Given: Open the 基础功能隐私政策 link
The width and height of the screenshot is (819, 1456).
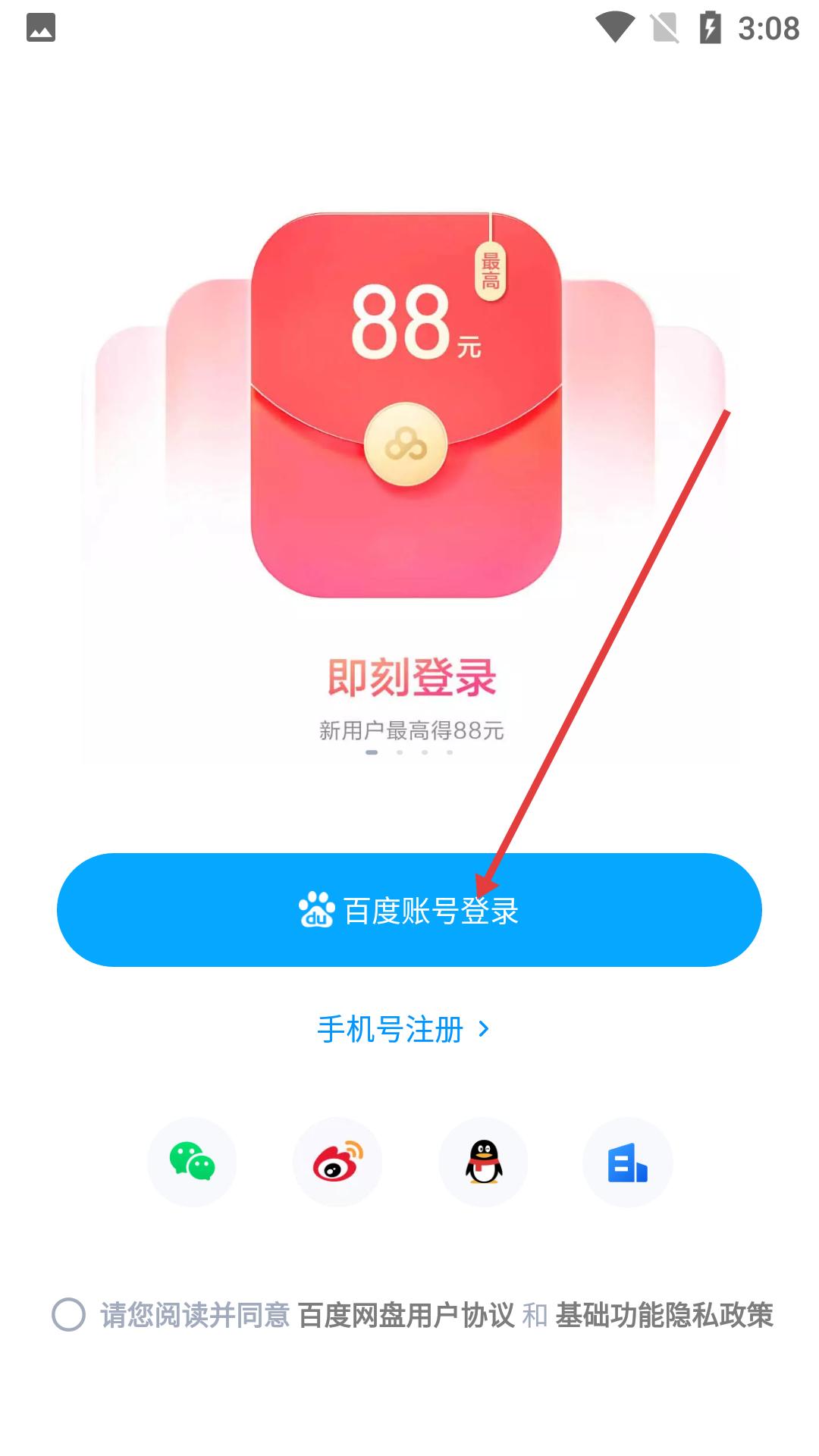Looking at the screenshot, I should pyautogui.click(x=664, y=1315).
